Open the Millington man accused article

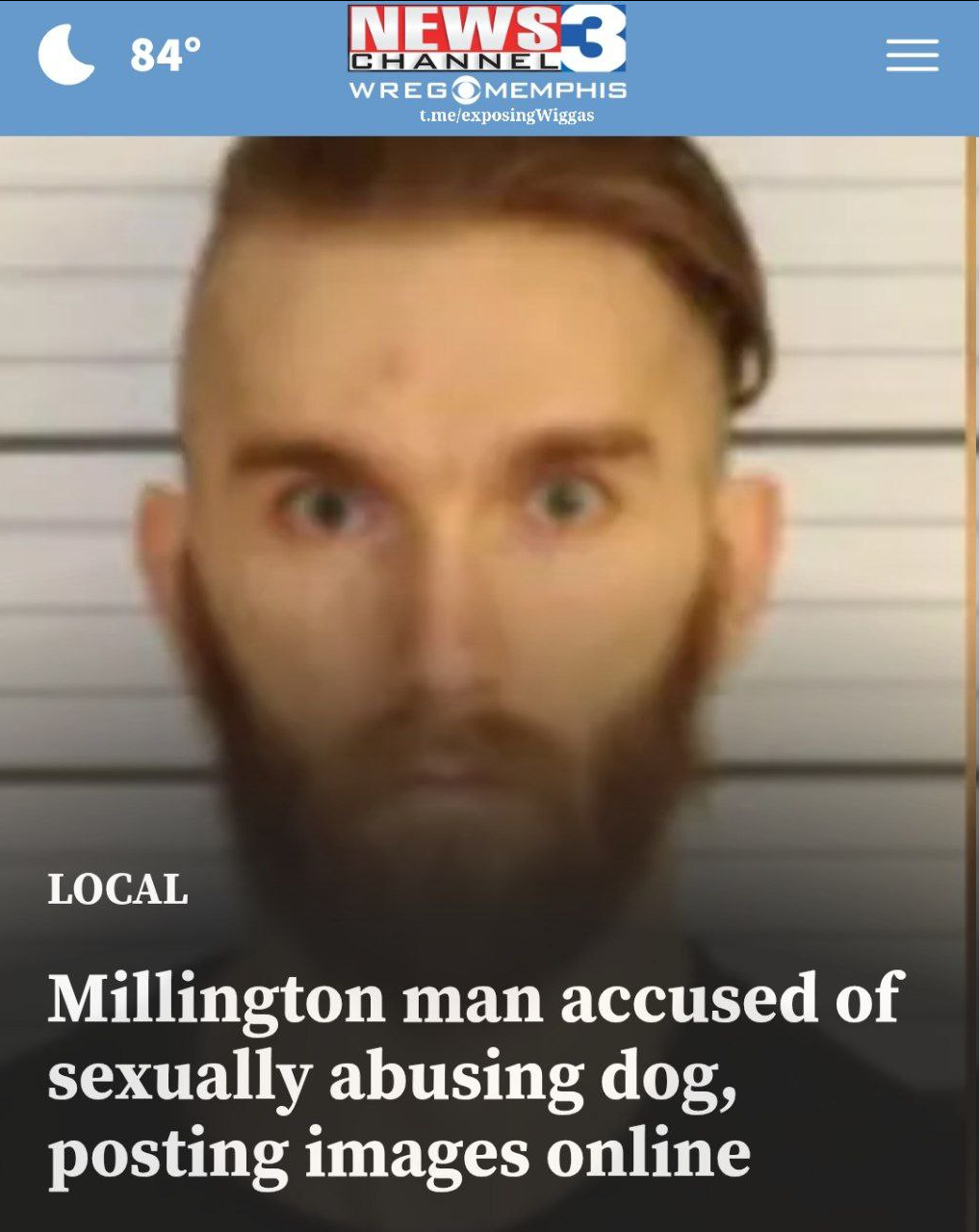pyautogui.click(x=476, y=1075)
